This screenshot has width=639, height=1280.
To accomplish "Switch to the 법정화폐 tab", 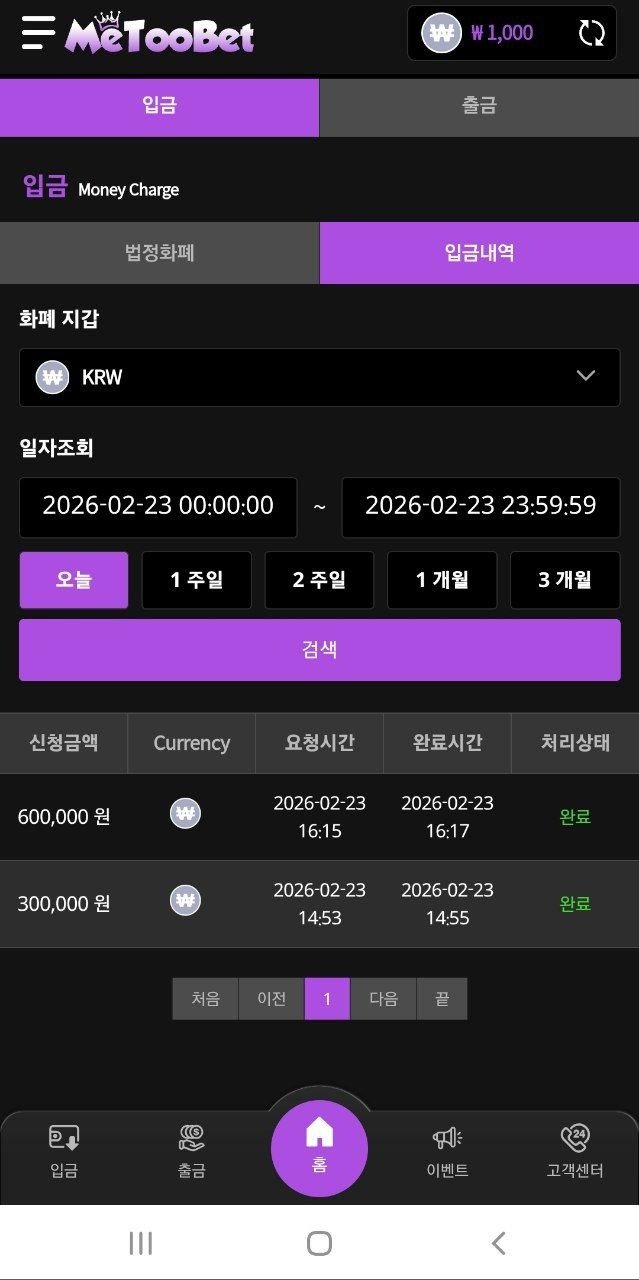I will tap(159, 252).
